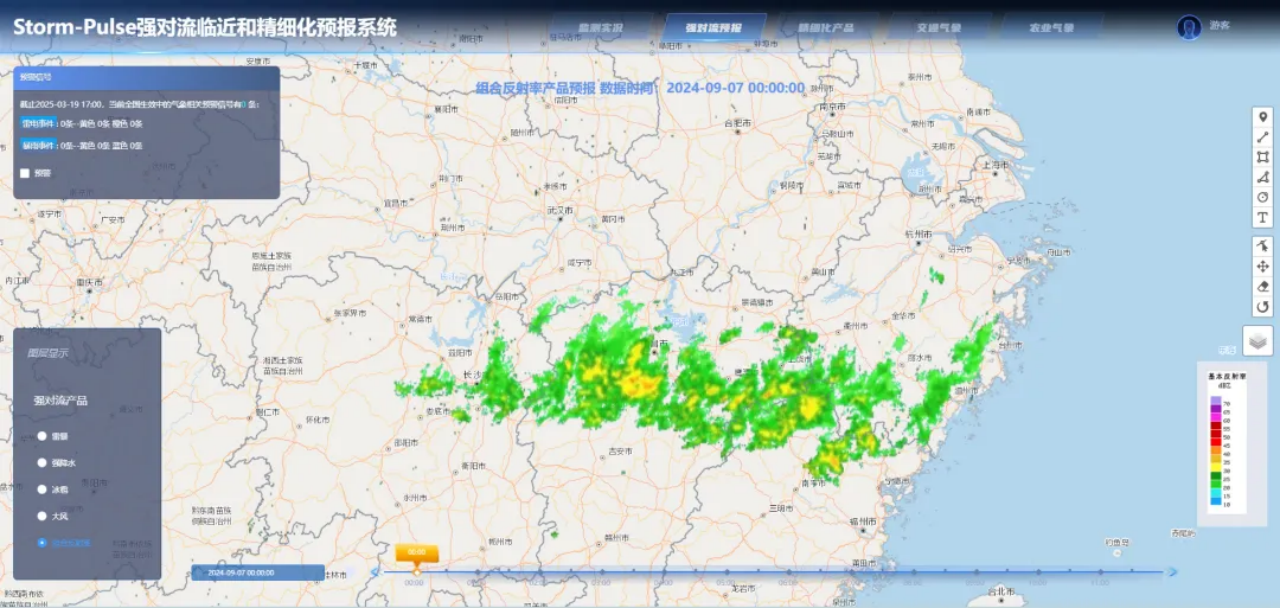Select the 雷暴 product layer
Viewport: 1280px width, 608px height.
pos(42,436)
